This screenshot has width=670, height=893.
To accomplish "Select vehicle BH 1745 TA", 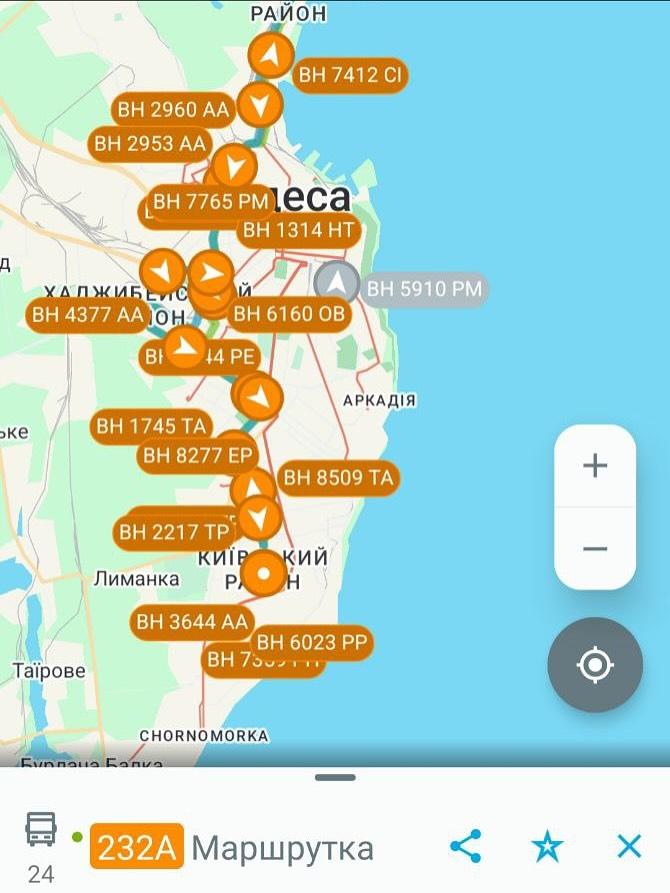I will click(151, 426).
